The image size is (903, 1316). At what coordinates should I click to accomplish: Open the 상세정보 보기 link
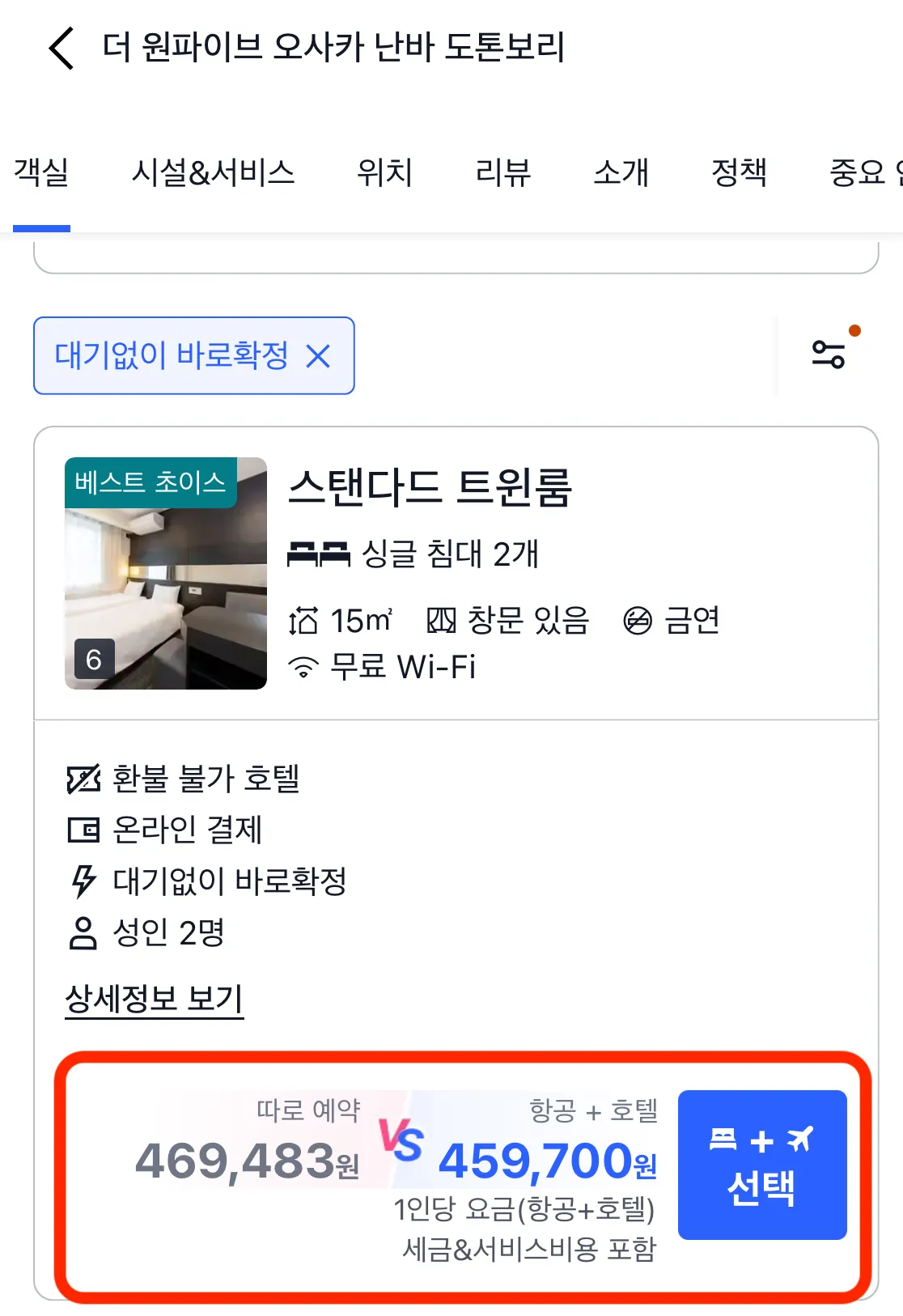(154, 999)
